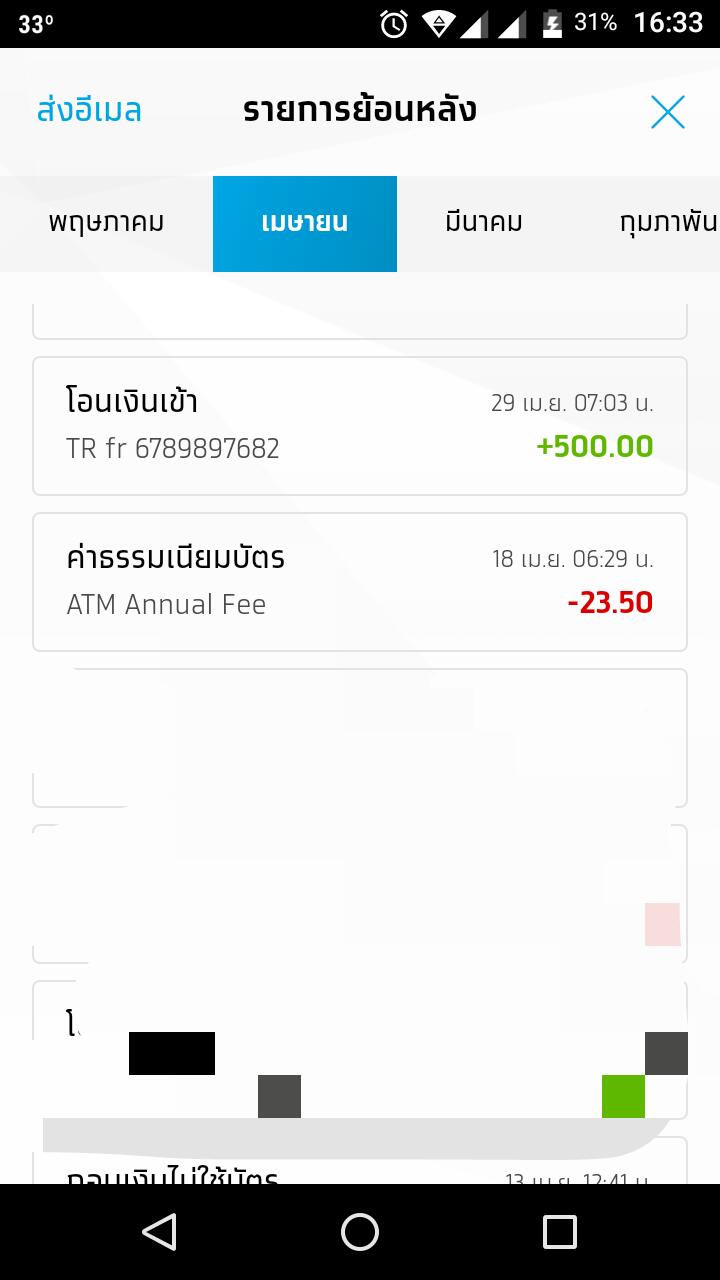Go to the system home screen
Image resolution: width=720 pixels, height=1280 pixels.
point(360,1232)
